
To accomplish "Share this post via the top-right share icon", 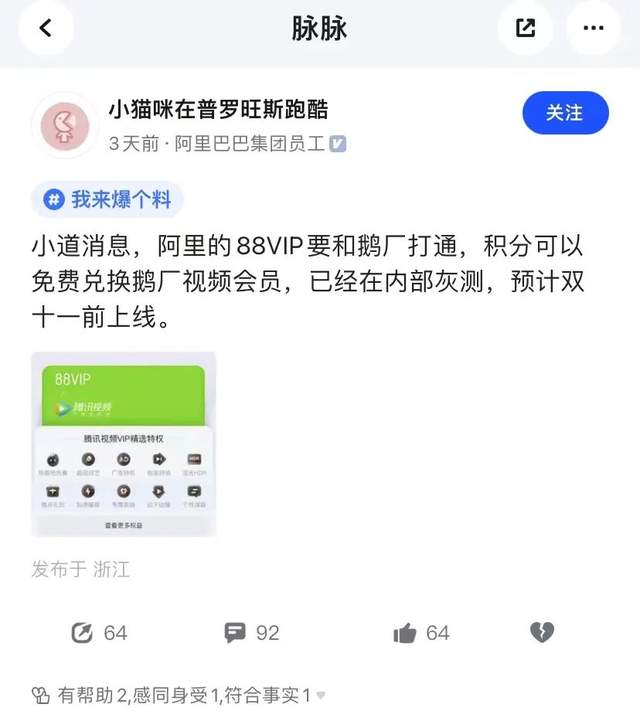I will [x=525, y=28].
